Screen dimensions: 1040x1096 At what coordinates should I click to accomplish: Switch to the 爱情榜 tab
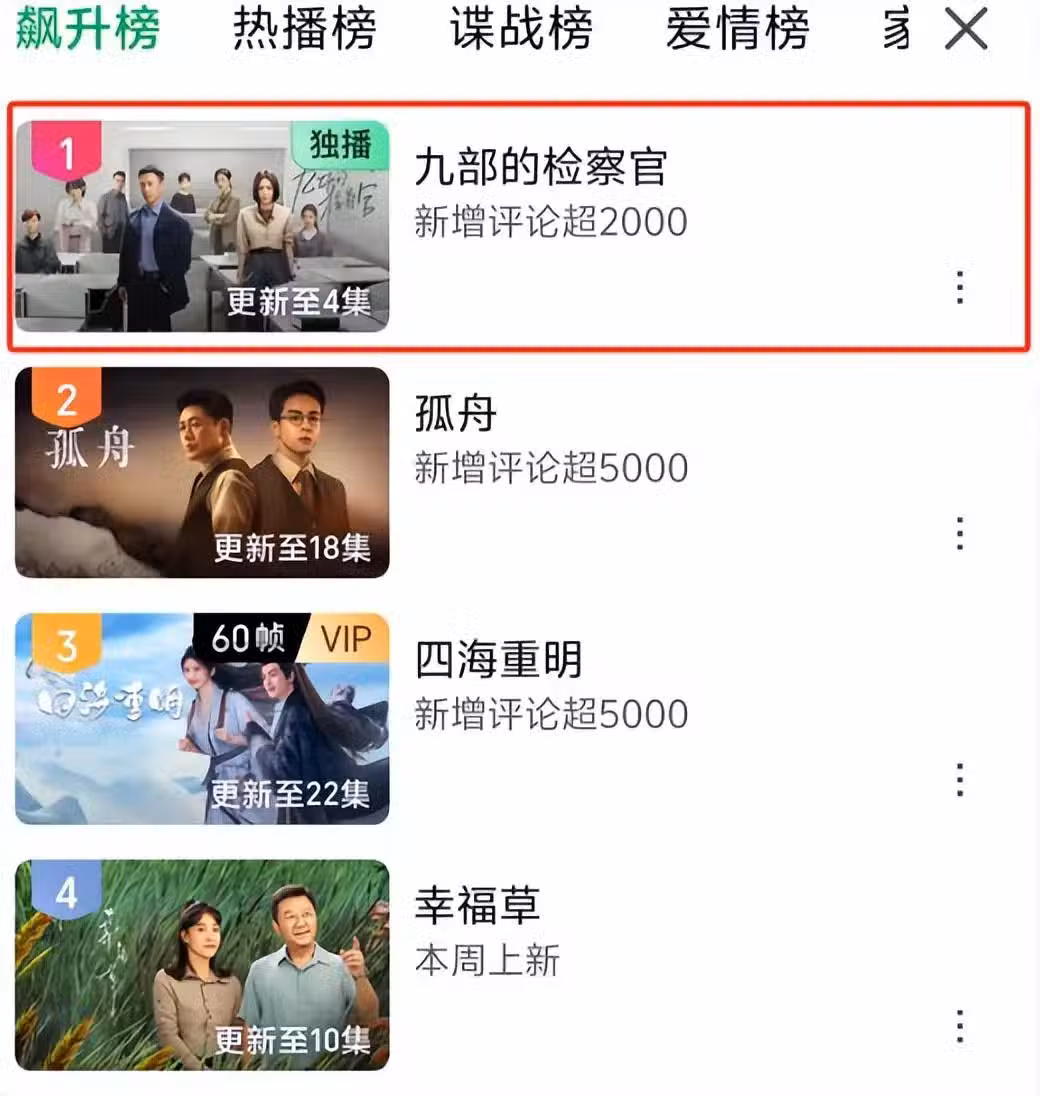(x=737, y=29)
